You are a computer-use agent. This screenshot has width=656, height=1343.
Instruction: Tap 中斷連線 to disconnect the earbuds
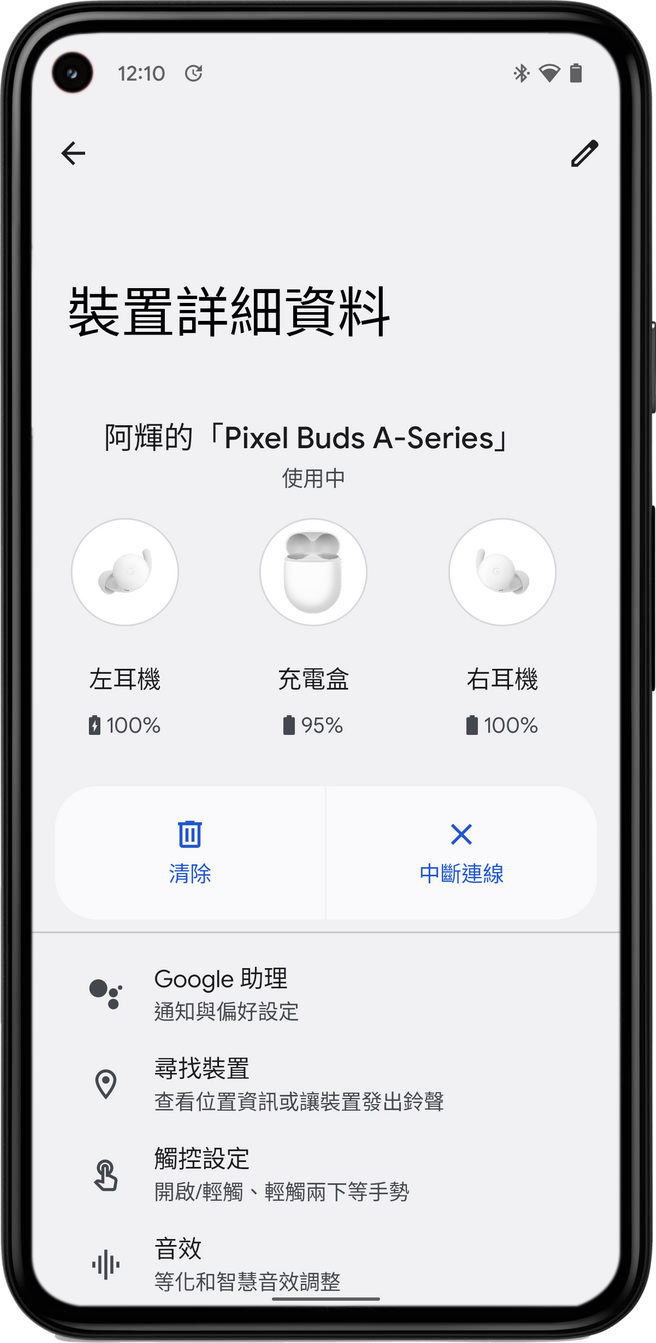(x=461, y=852)
